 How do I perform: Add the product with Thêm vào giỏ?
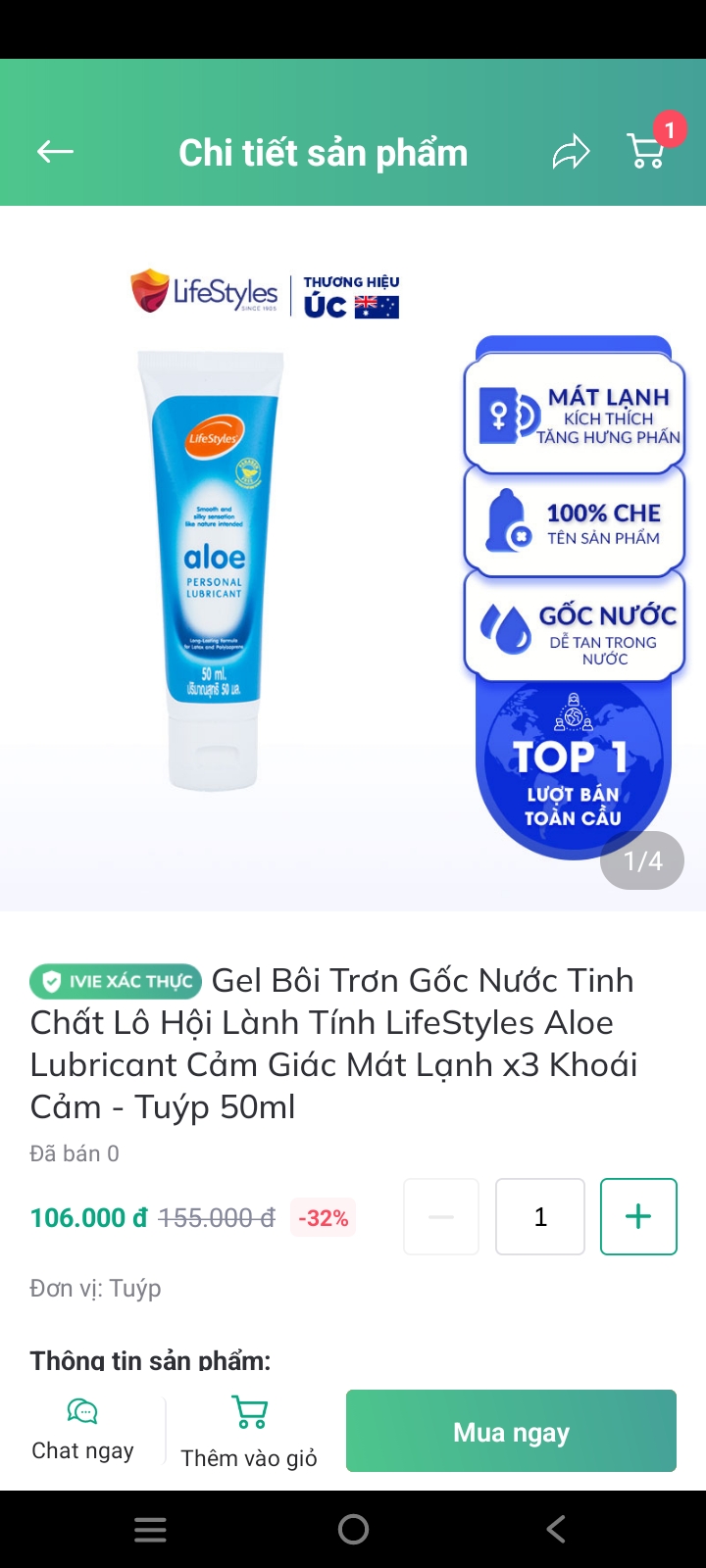(x=249, y=1431)
